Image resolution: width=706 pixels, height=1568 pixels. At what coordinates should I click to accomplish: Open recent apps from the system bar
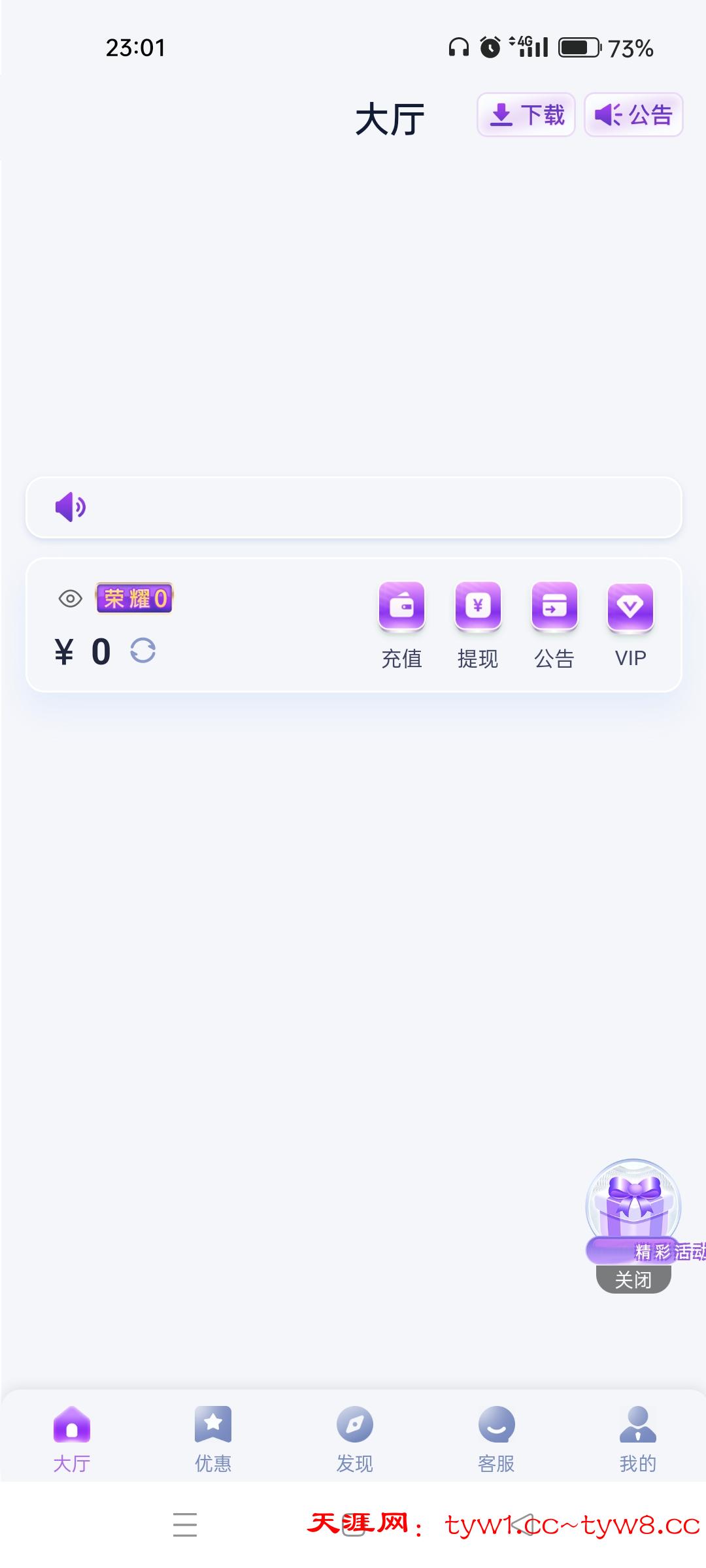[185, 1525]
